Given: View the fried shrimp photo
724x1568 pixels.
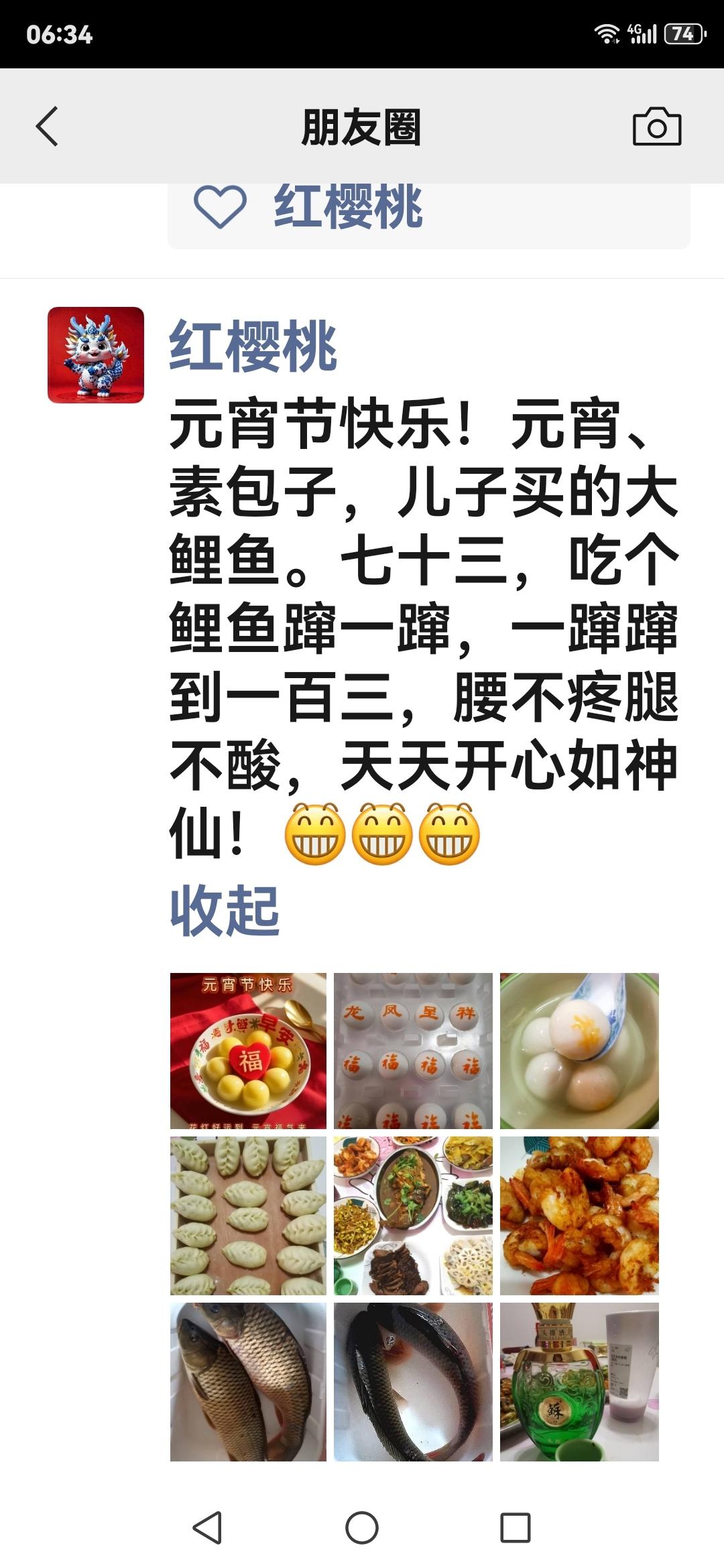Looking at the screenshot, I should 579,1216.
